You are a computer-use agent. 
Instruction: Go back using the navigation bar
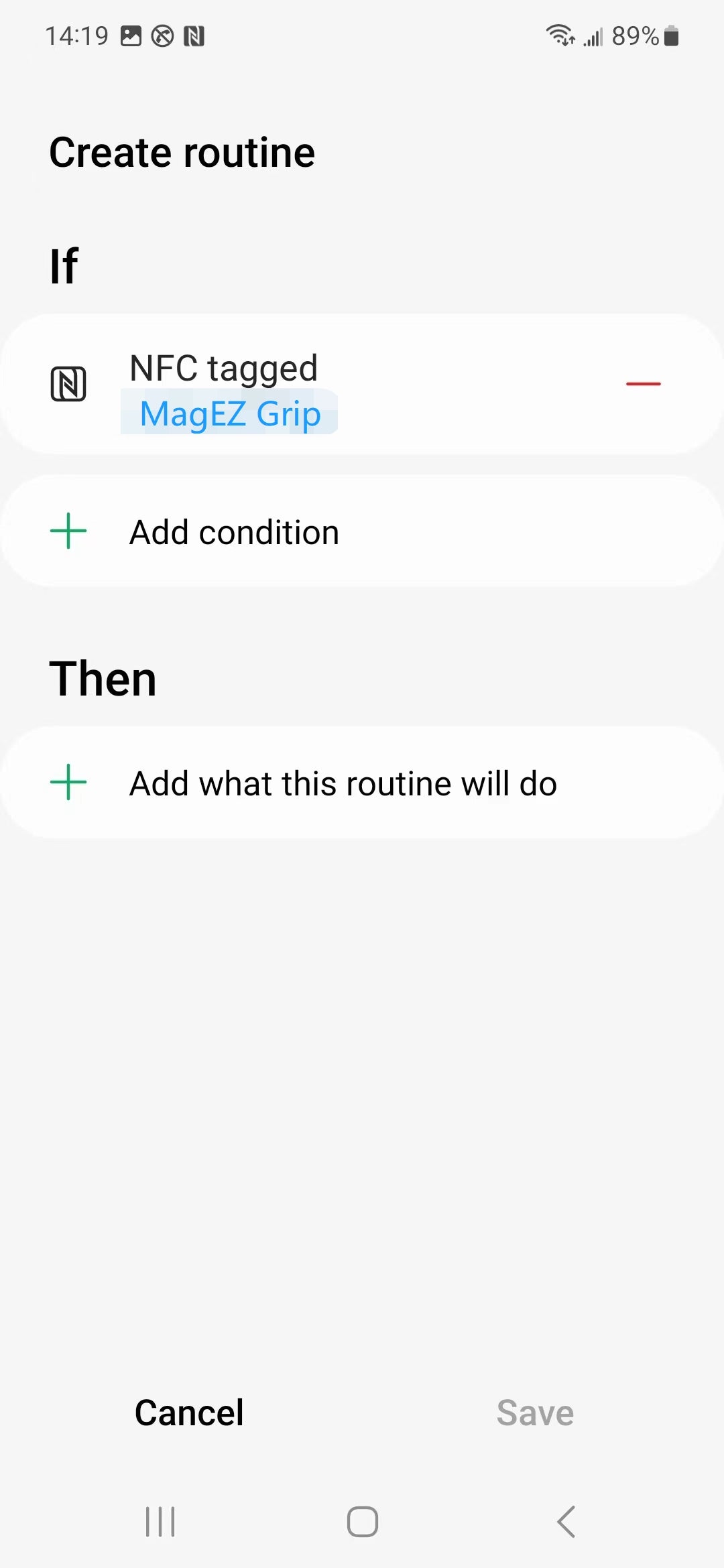pos(566,1521)
